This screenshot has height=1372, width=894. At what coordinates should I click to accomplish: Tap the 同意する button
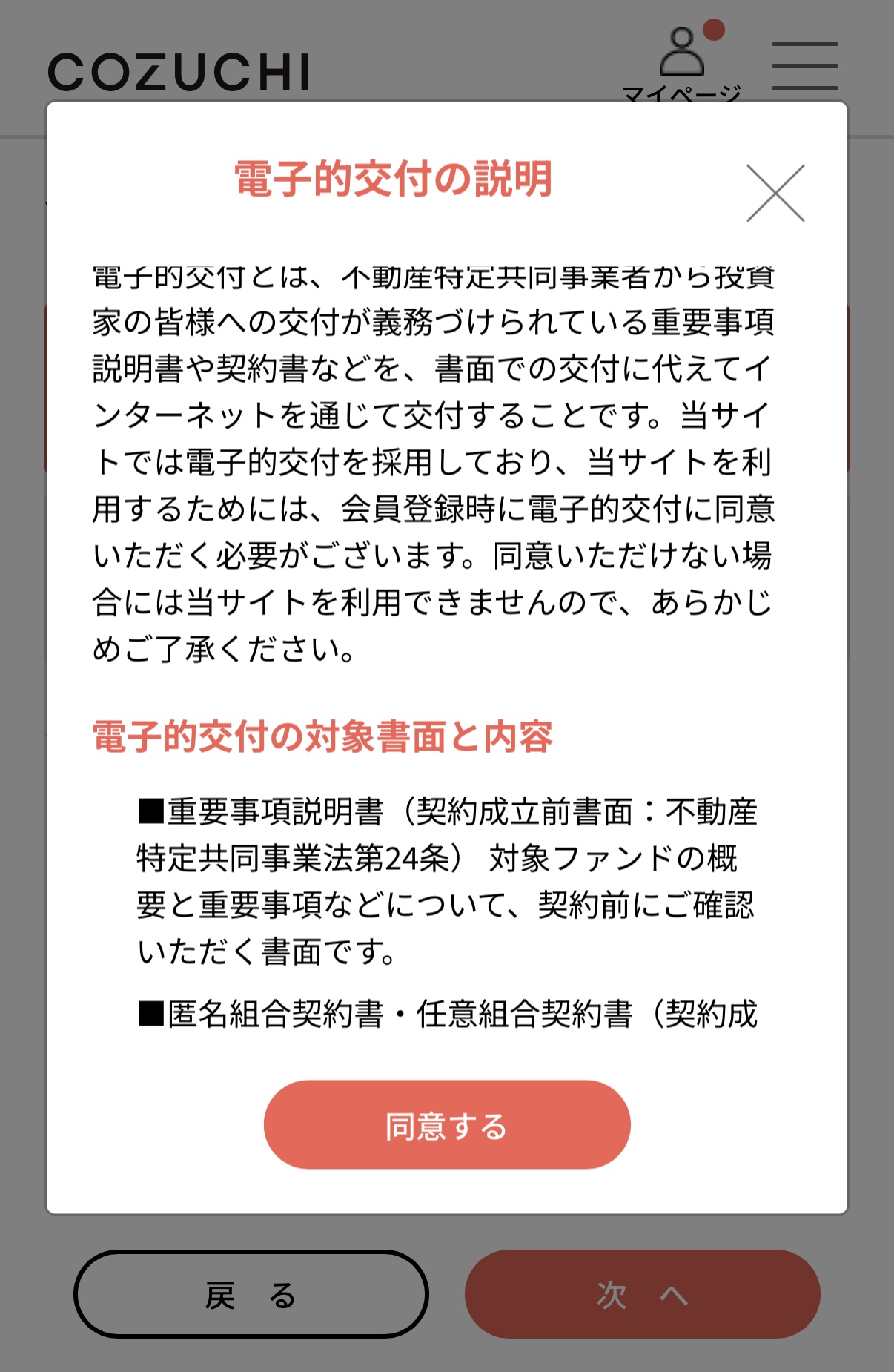click(x=447, y=1124)
